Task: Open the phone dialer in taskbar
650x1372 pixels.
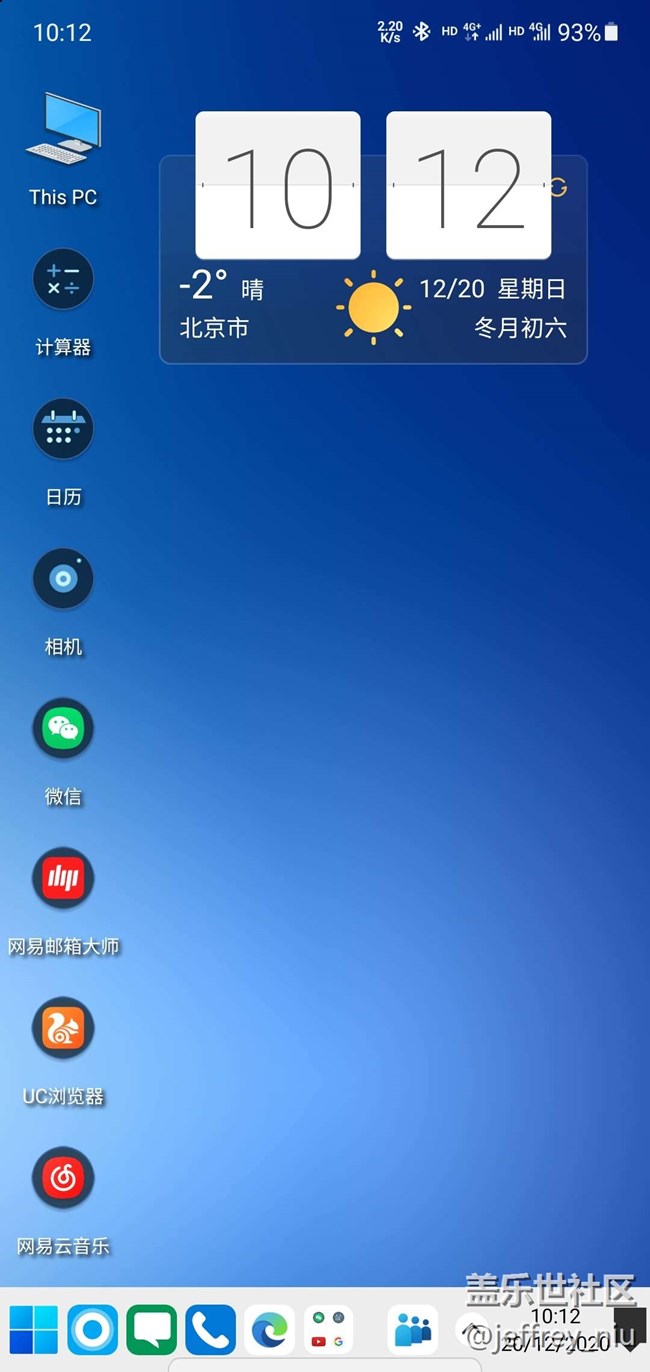Action: point(210,1330)
